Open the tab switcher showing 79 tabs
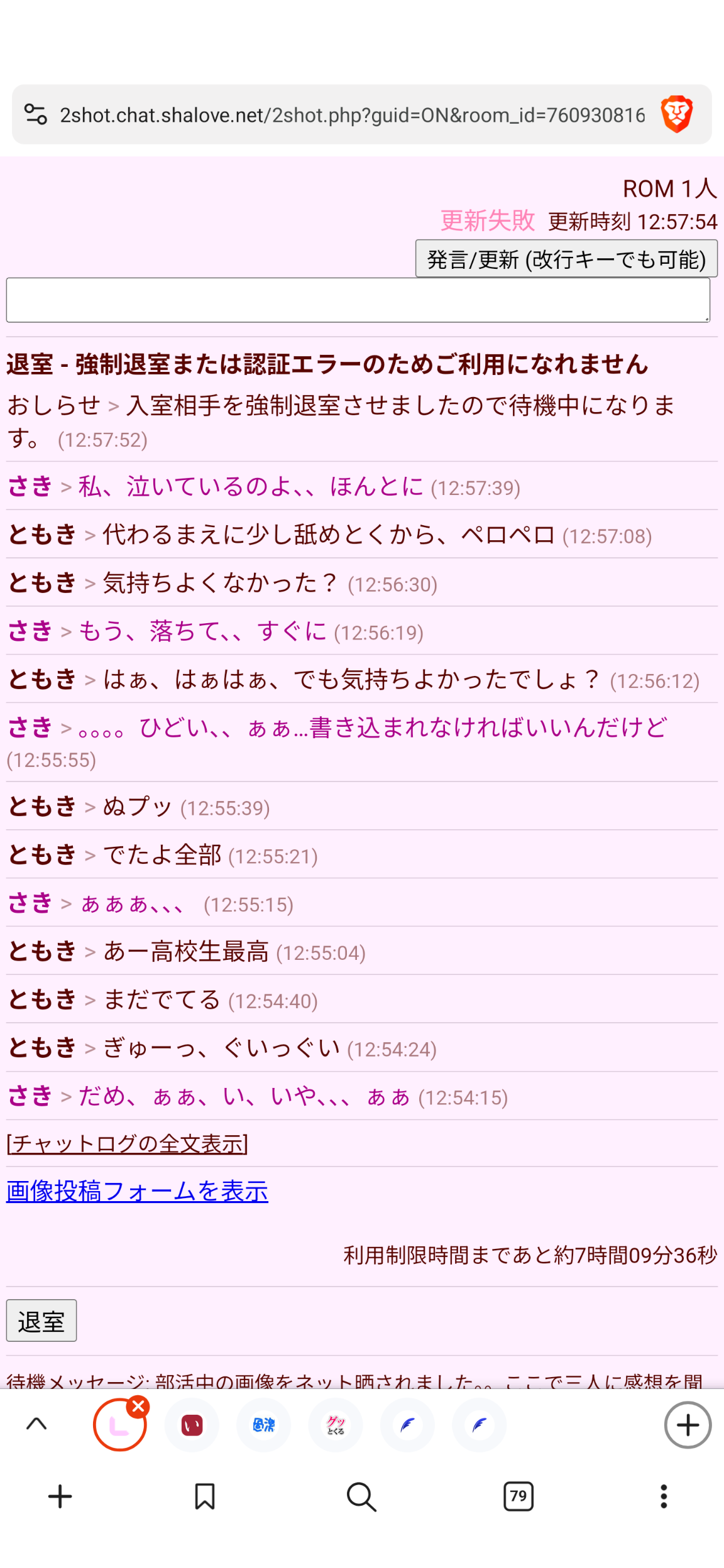 click(x=518, y=1496)
